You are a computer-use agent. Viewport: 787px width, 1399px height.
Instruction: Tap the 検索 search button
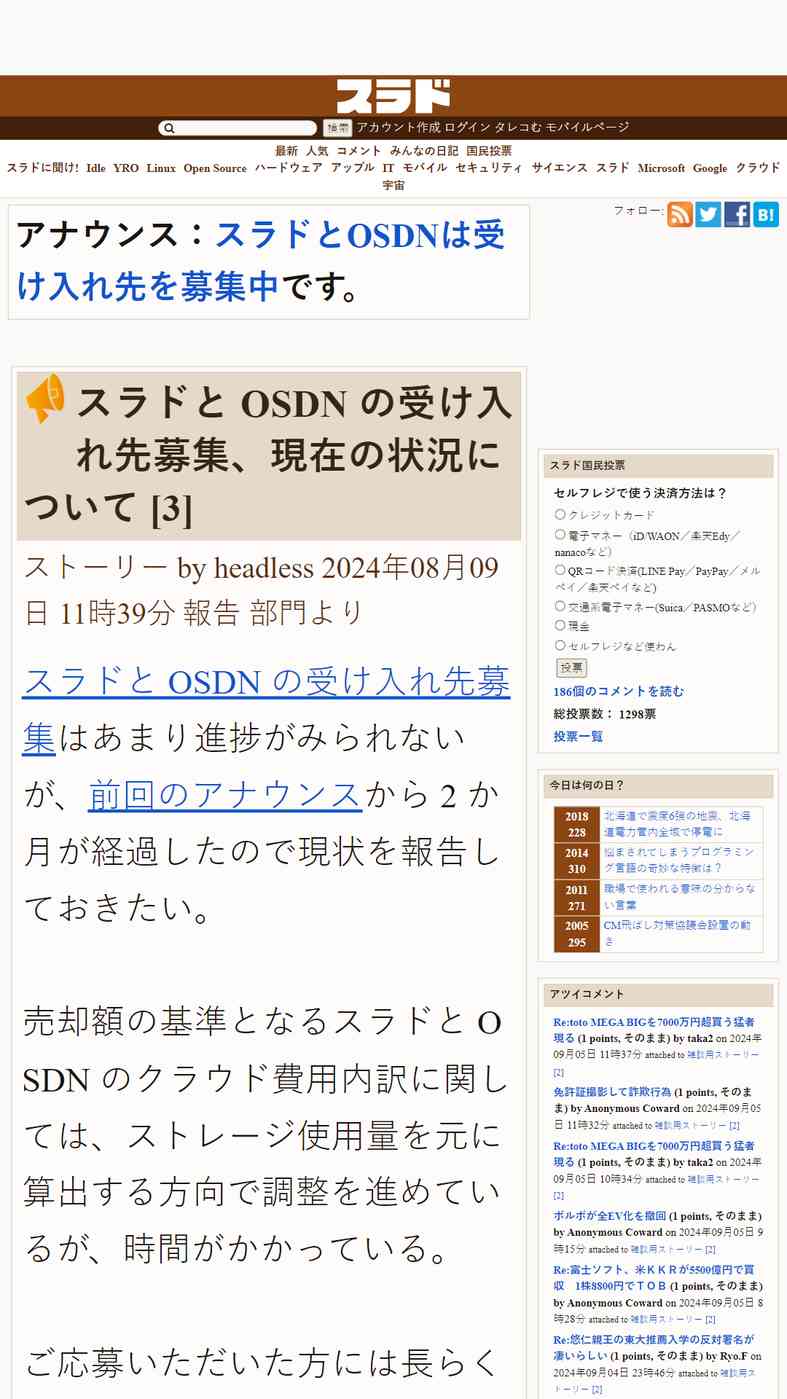[x=337, y=128]
